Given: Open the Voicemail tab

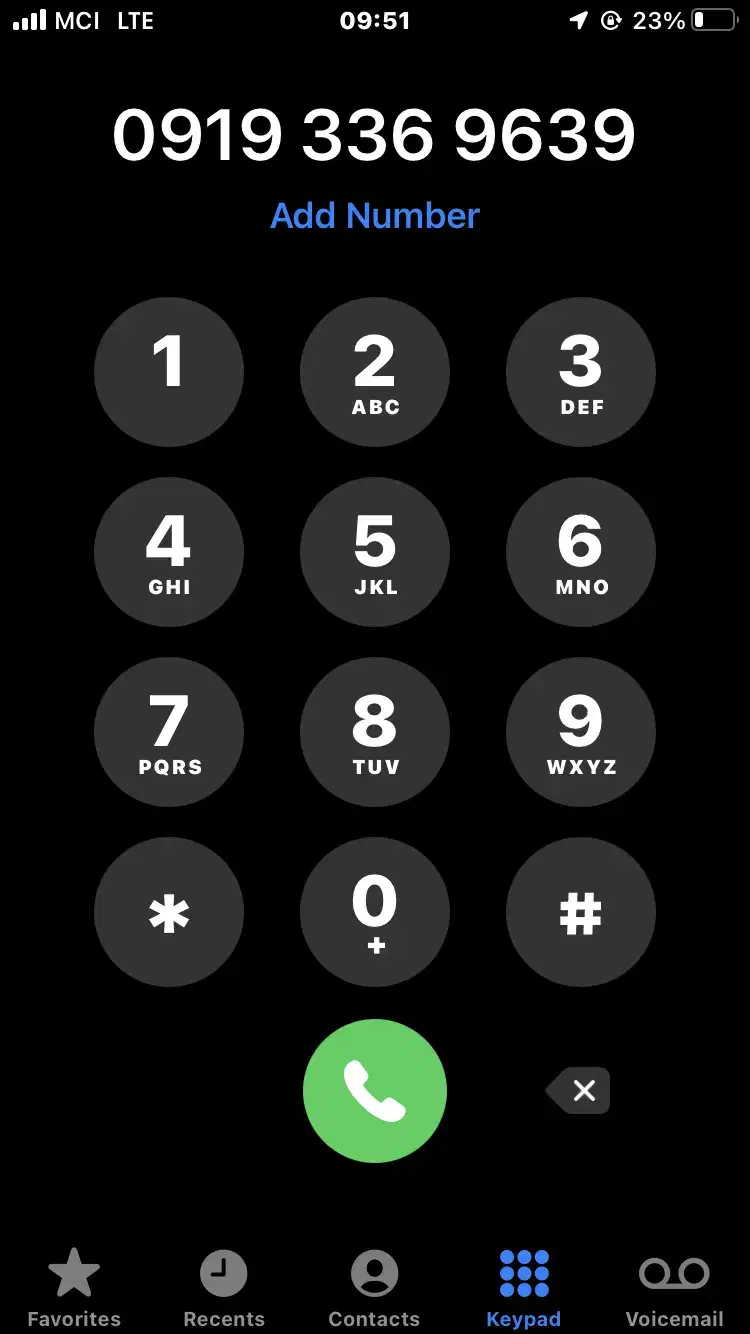Looking at the screenshot, I should (674, 1288).
